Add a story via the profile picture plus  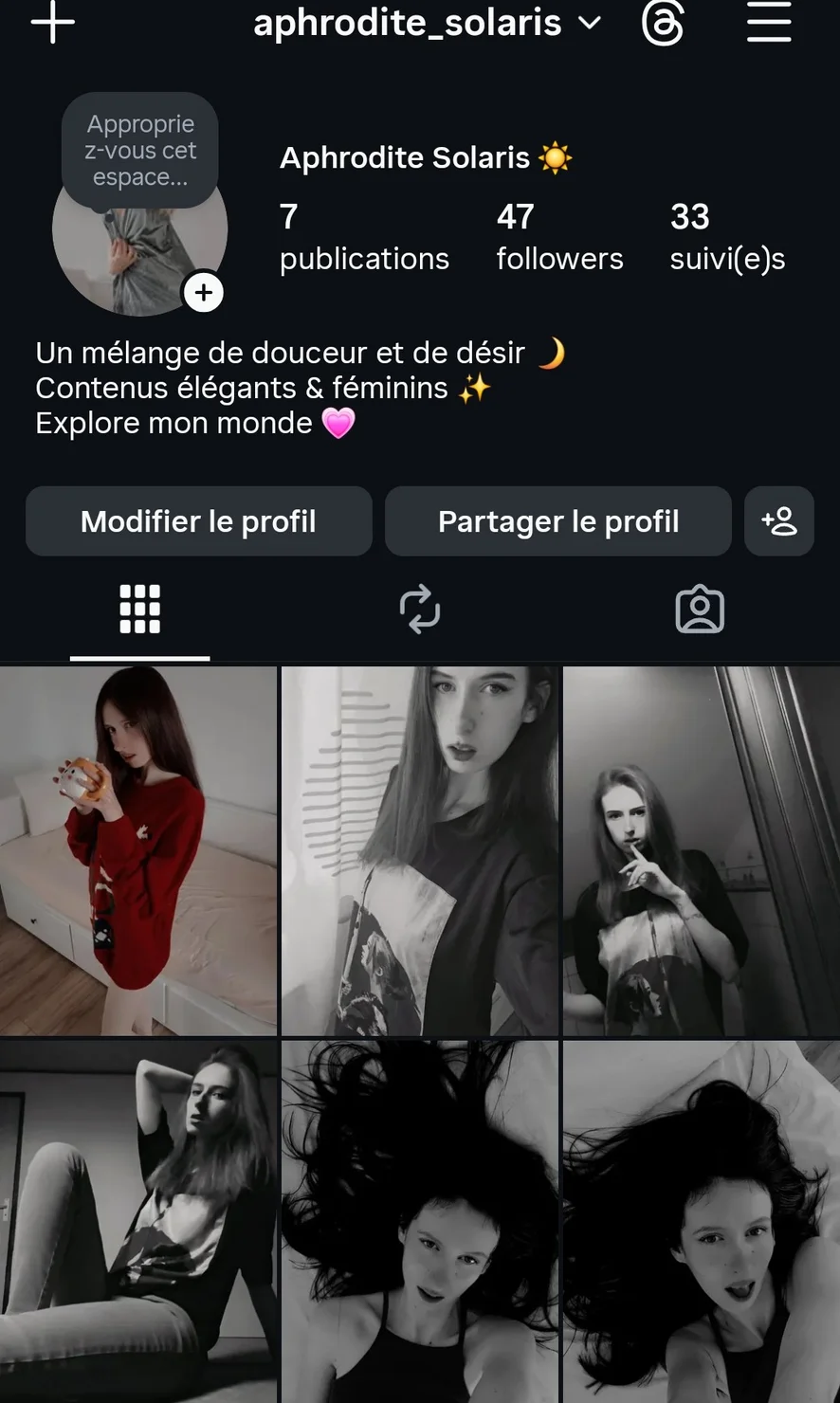tap(203, 293)
